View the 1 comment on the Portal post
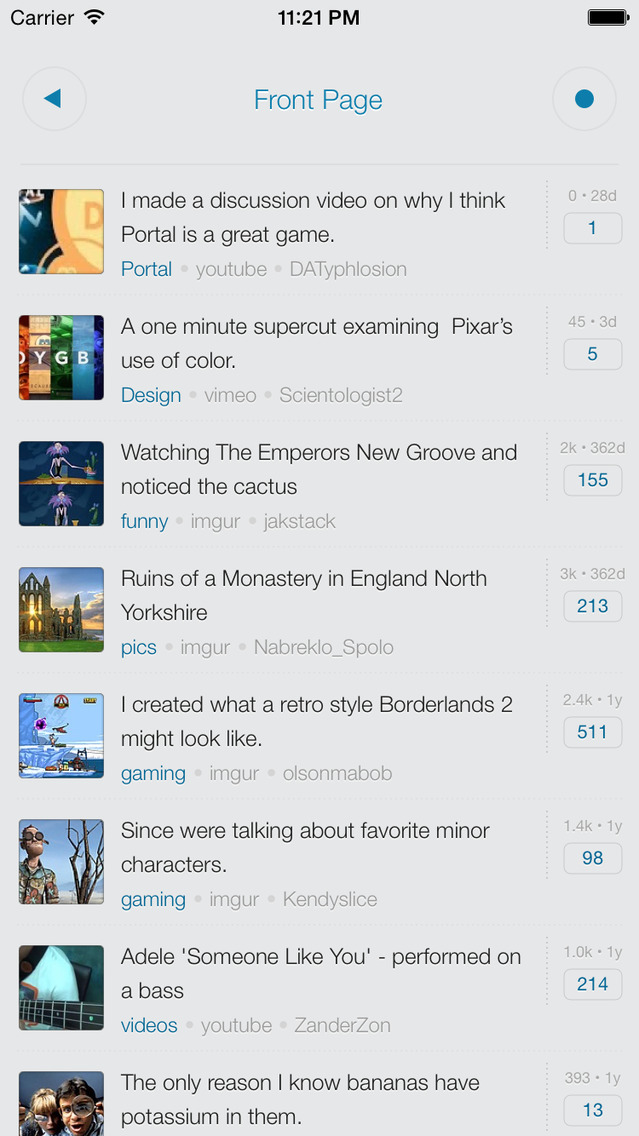The image size is (639, 1136). [x=592, y=228]
